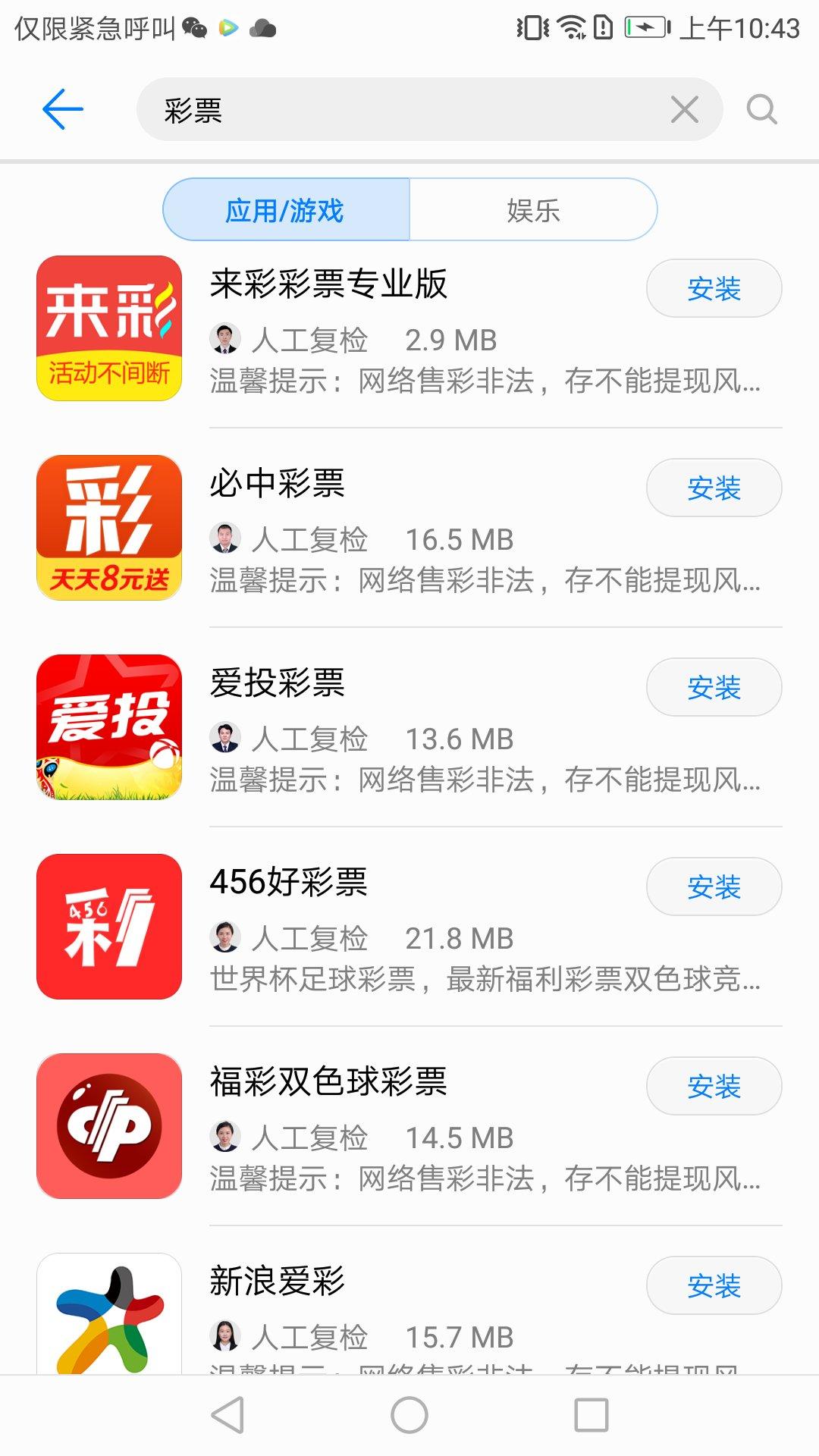This screenshot has width=819, height=1456.
Task: Install 456好彩票
Action: pos(714,887)
